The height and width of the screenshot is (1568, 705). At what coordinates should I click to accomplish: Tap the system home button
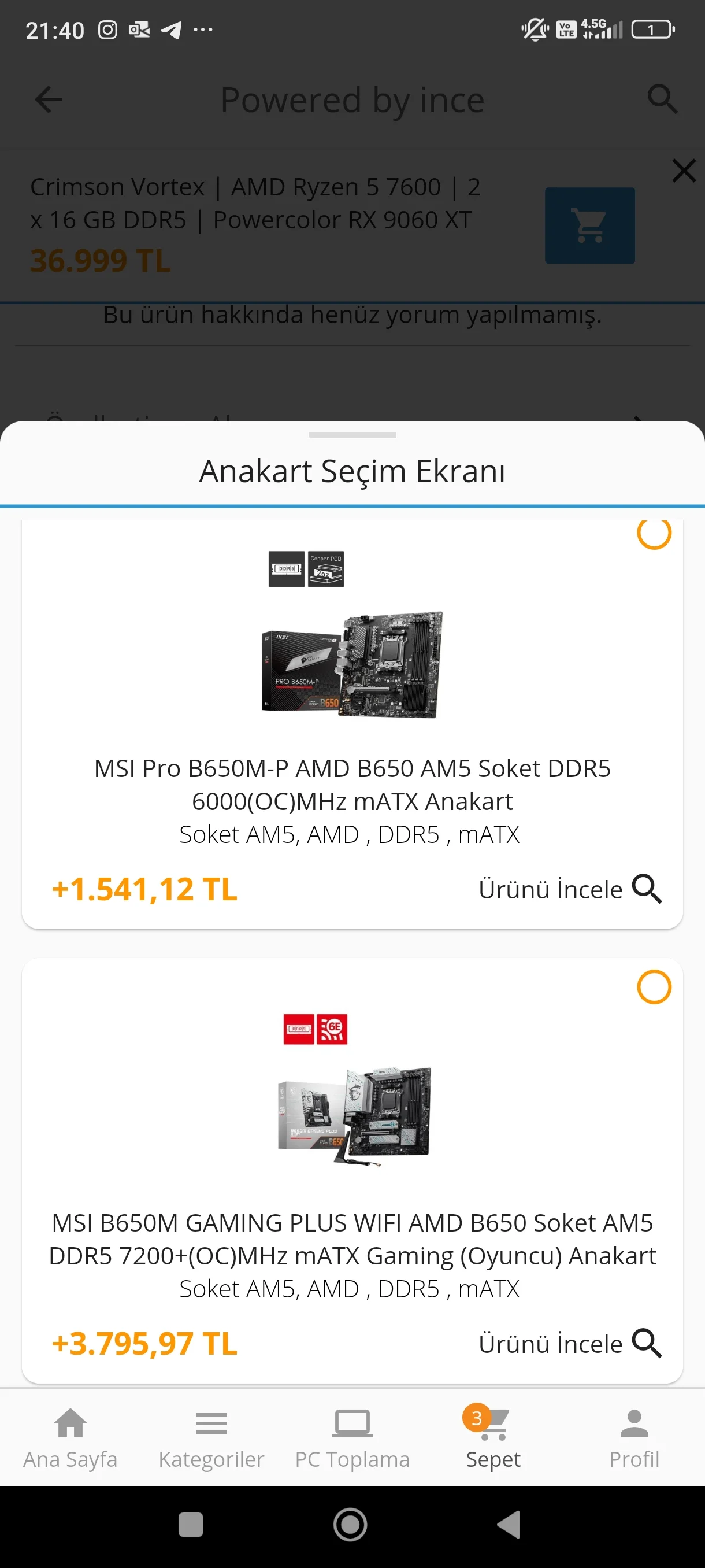click(x=350, y=1524)
